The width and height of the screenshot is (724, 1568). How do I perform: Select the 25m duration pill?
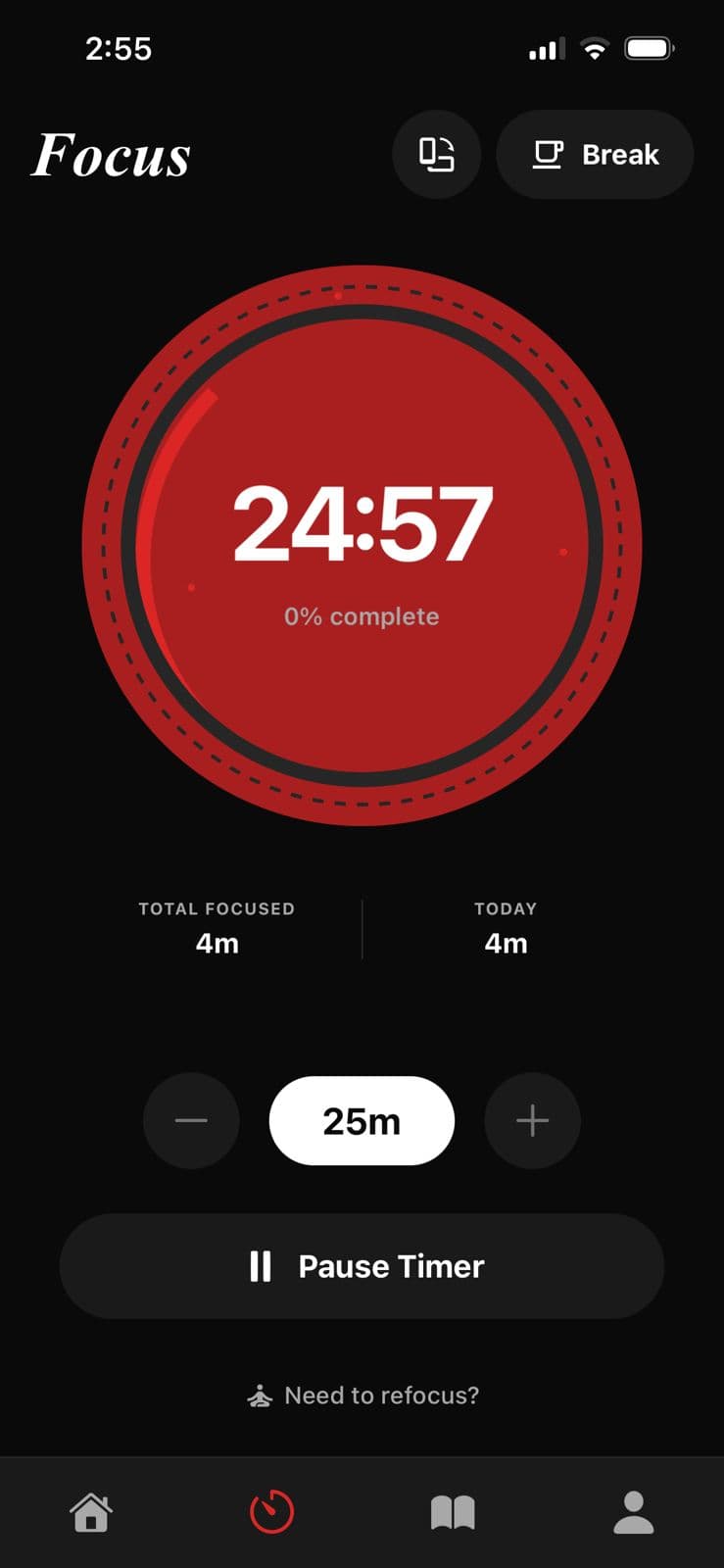point(362,1120)
